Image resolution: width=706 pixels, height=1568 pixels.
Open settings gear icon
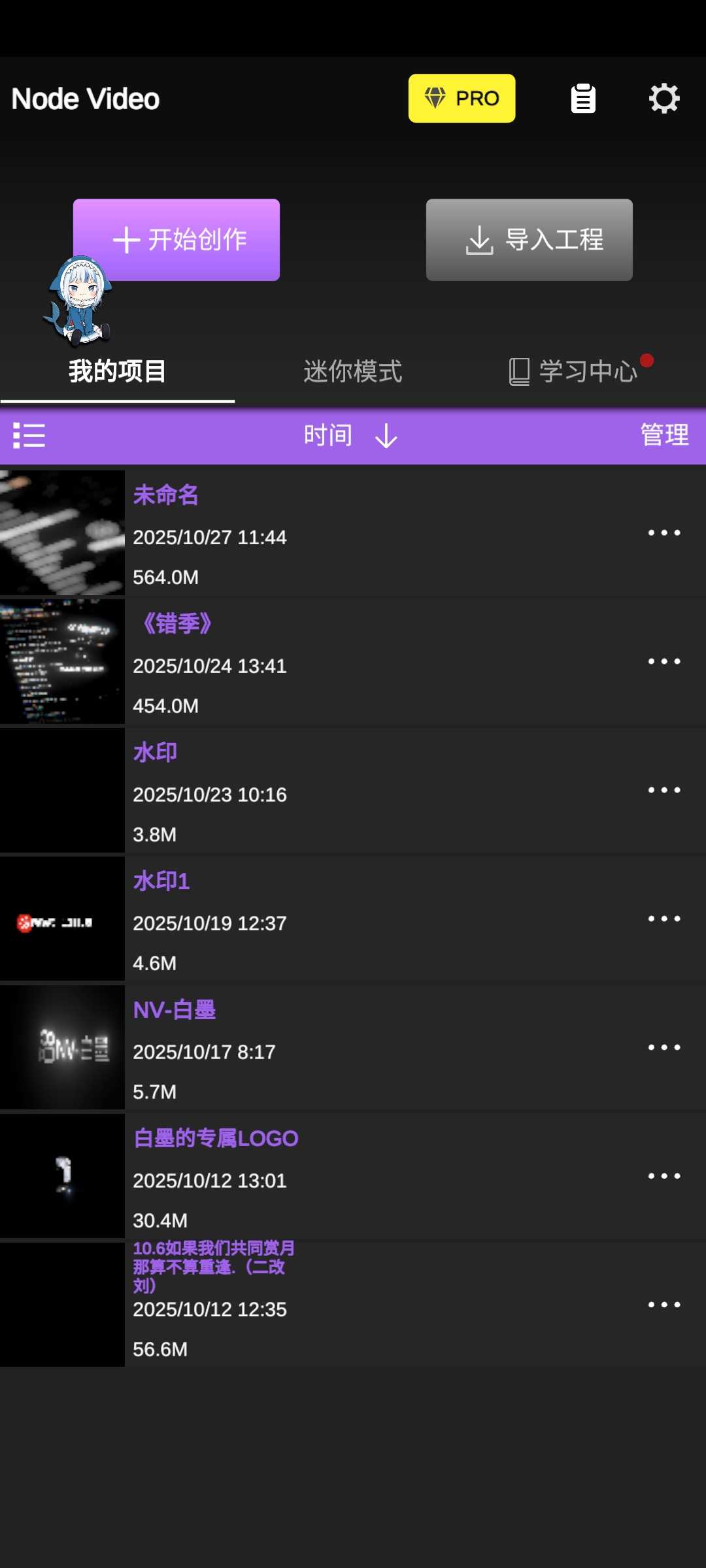(664, 99)
